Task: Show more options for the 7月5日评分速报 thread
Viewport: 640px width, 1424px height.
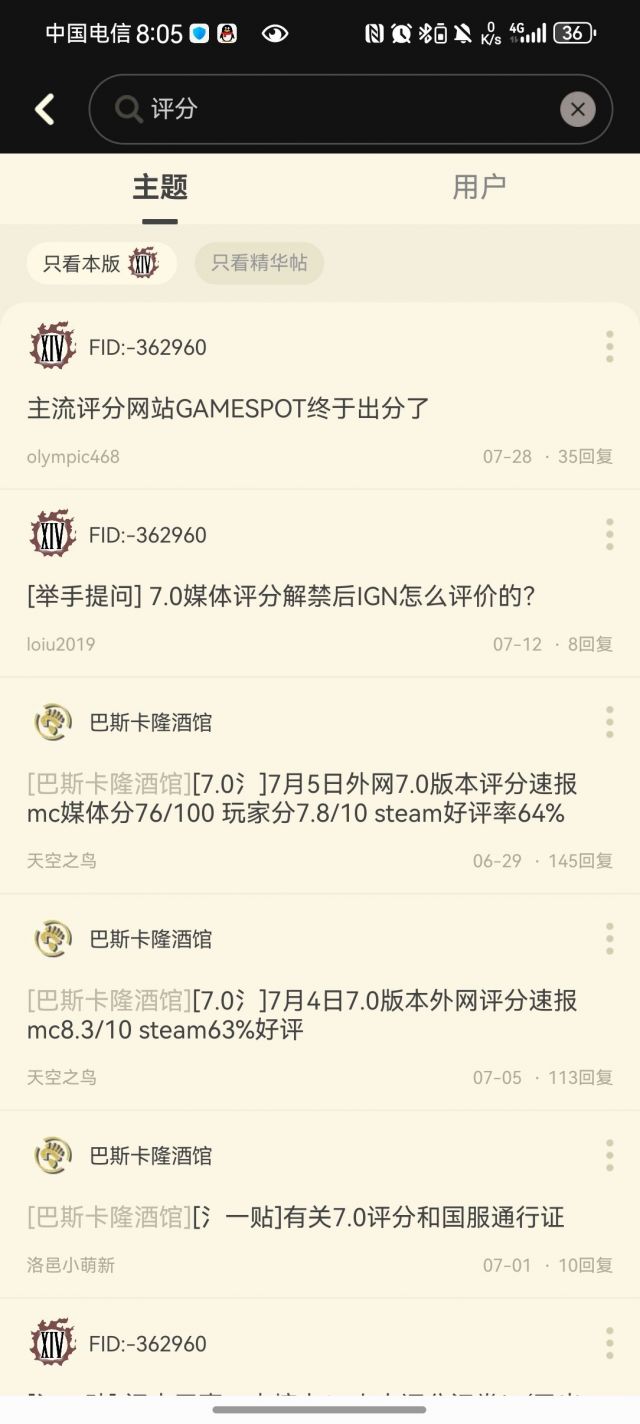Action: pos(609,721)
